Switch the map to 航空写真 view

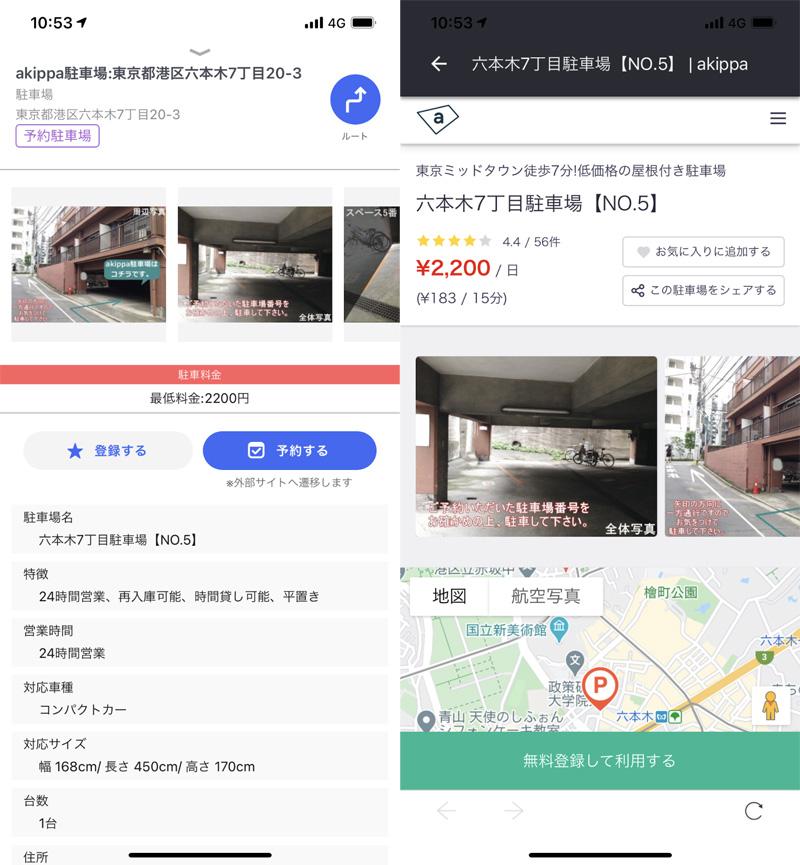point(545,596)
